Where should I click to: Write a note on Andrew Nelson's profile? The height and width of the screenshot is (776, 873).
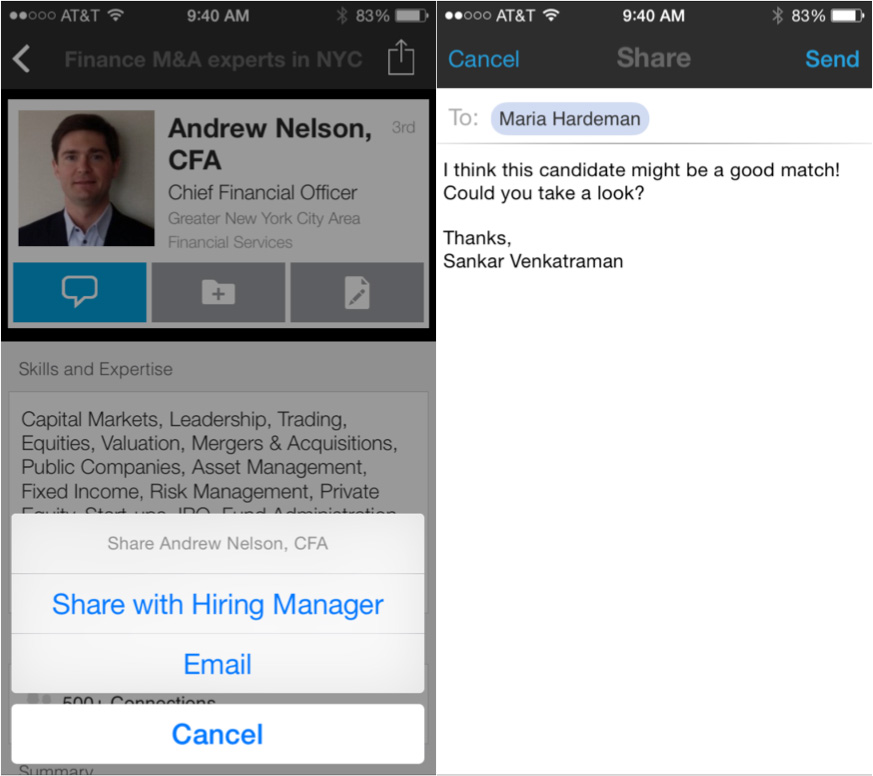click(356, 292)
